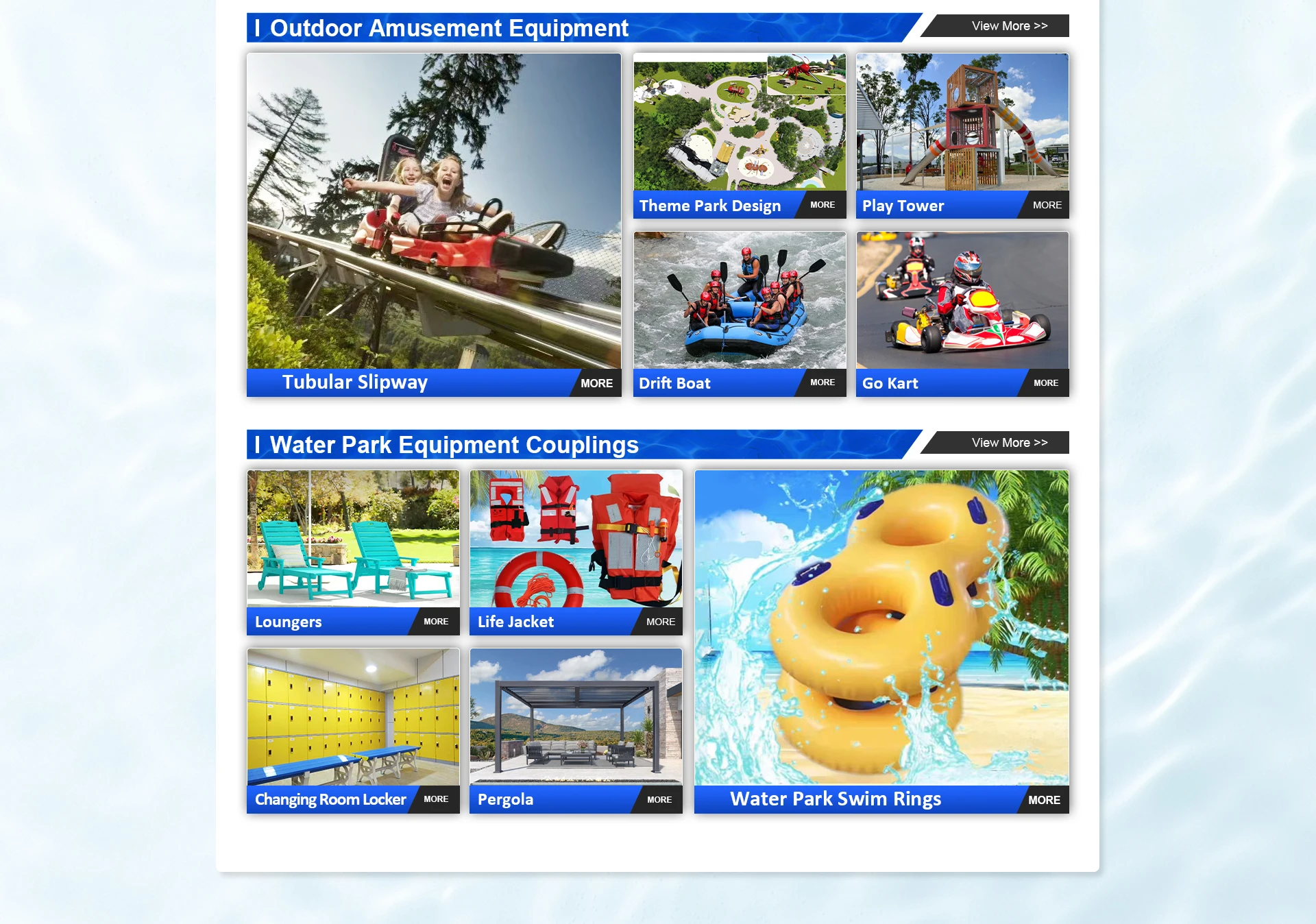Open the Loungers product image
This screenshot has width=1316, height=924.
pyautogui.click(x=353, y=539)
